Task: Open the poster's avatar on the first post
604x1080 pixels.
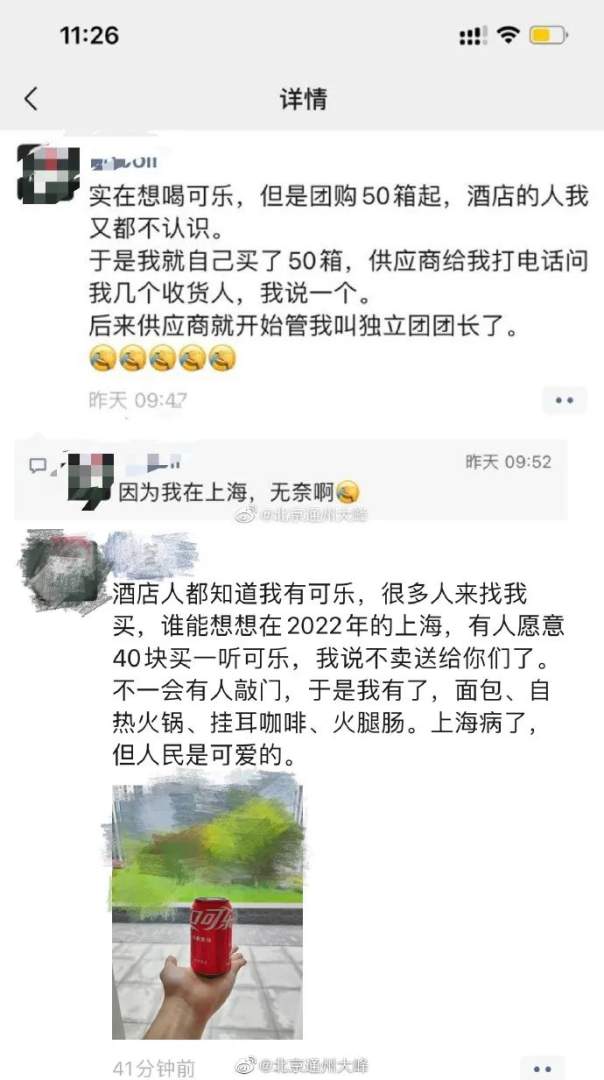Action: 50,176
